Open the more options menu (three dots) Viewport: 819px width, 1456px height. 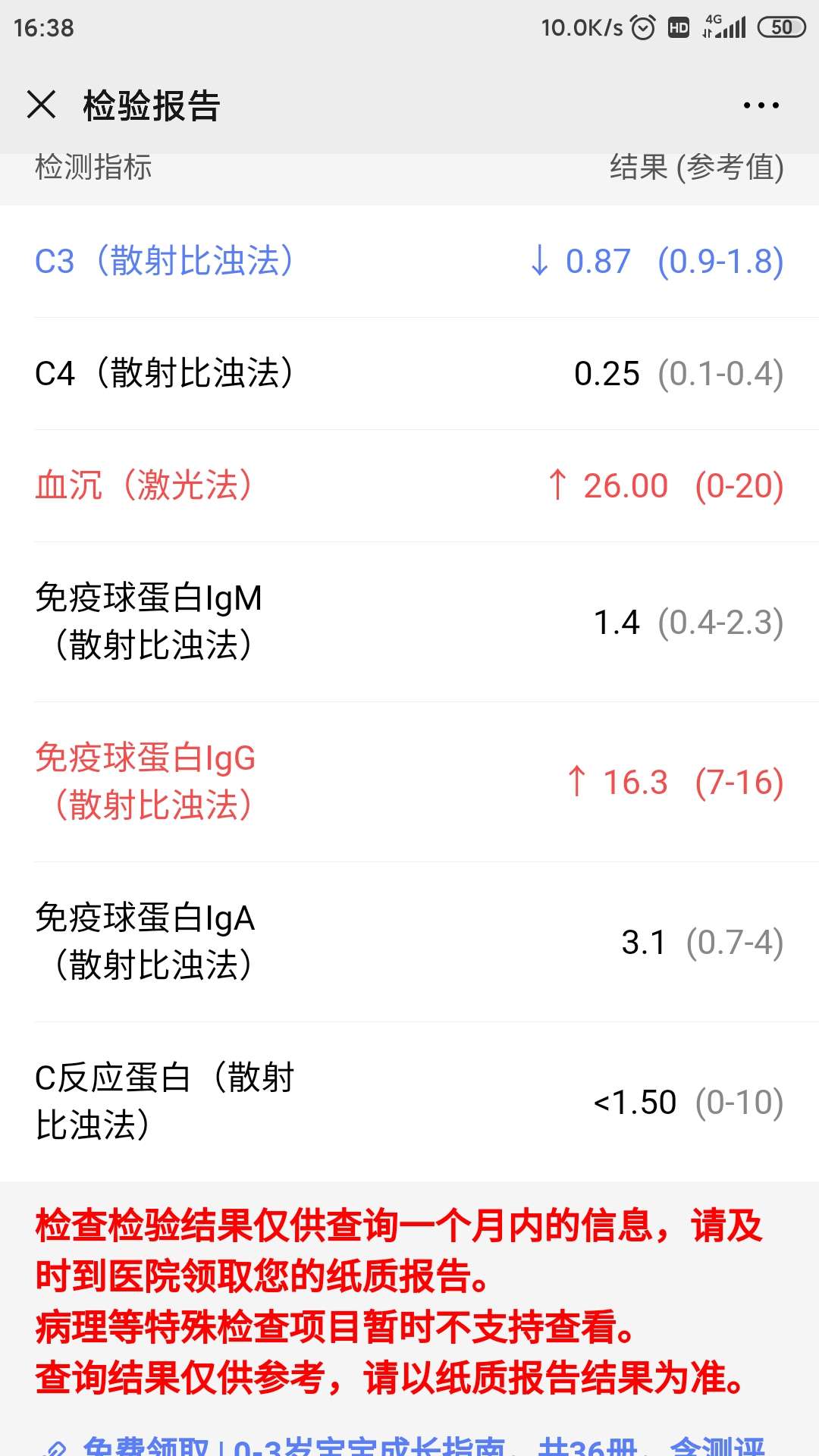tap(761, 105)
